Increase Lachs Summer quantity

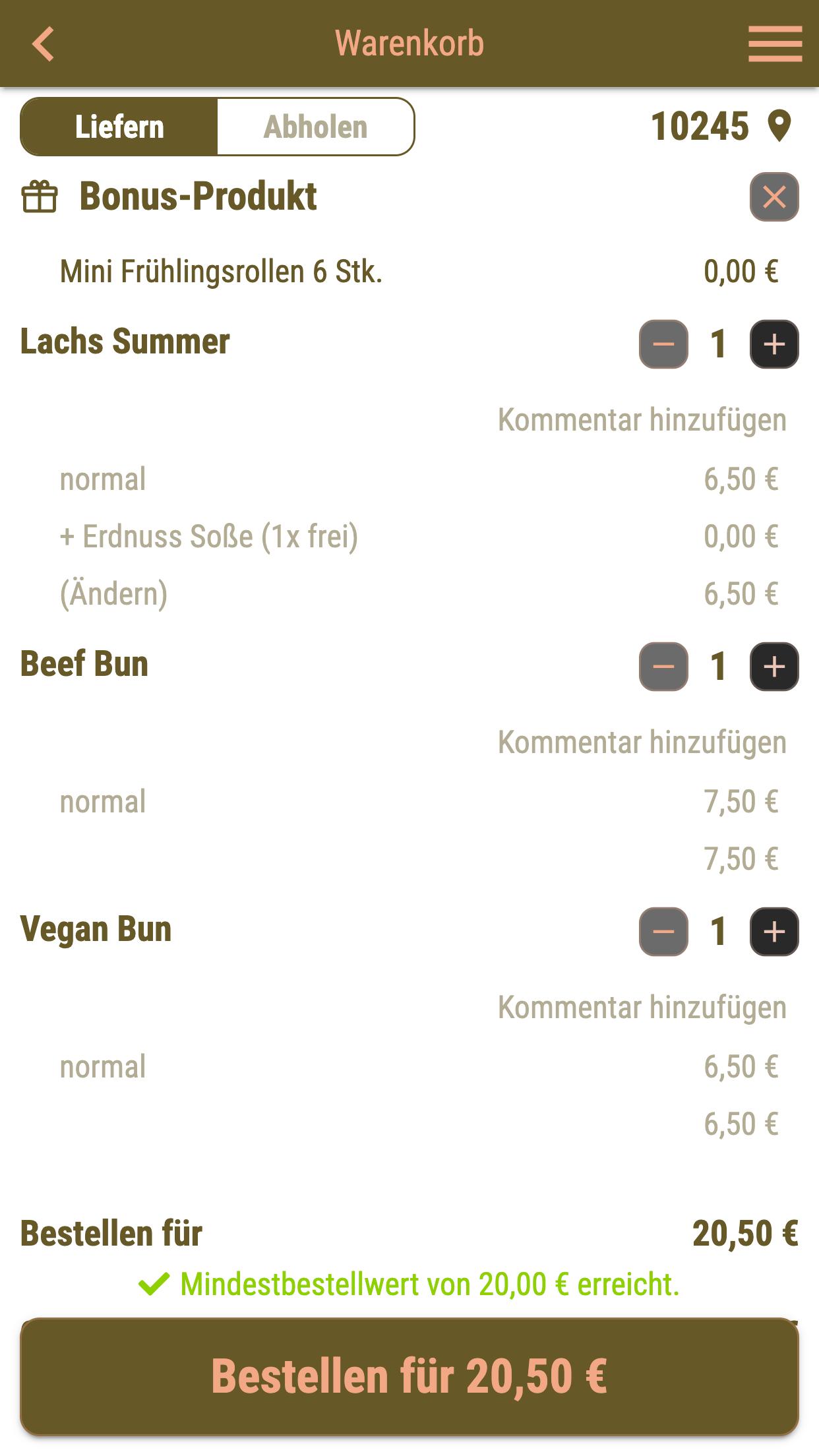pyautogui.click(x=774, y=344)
